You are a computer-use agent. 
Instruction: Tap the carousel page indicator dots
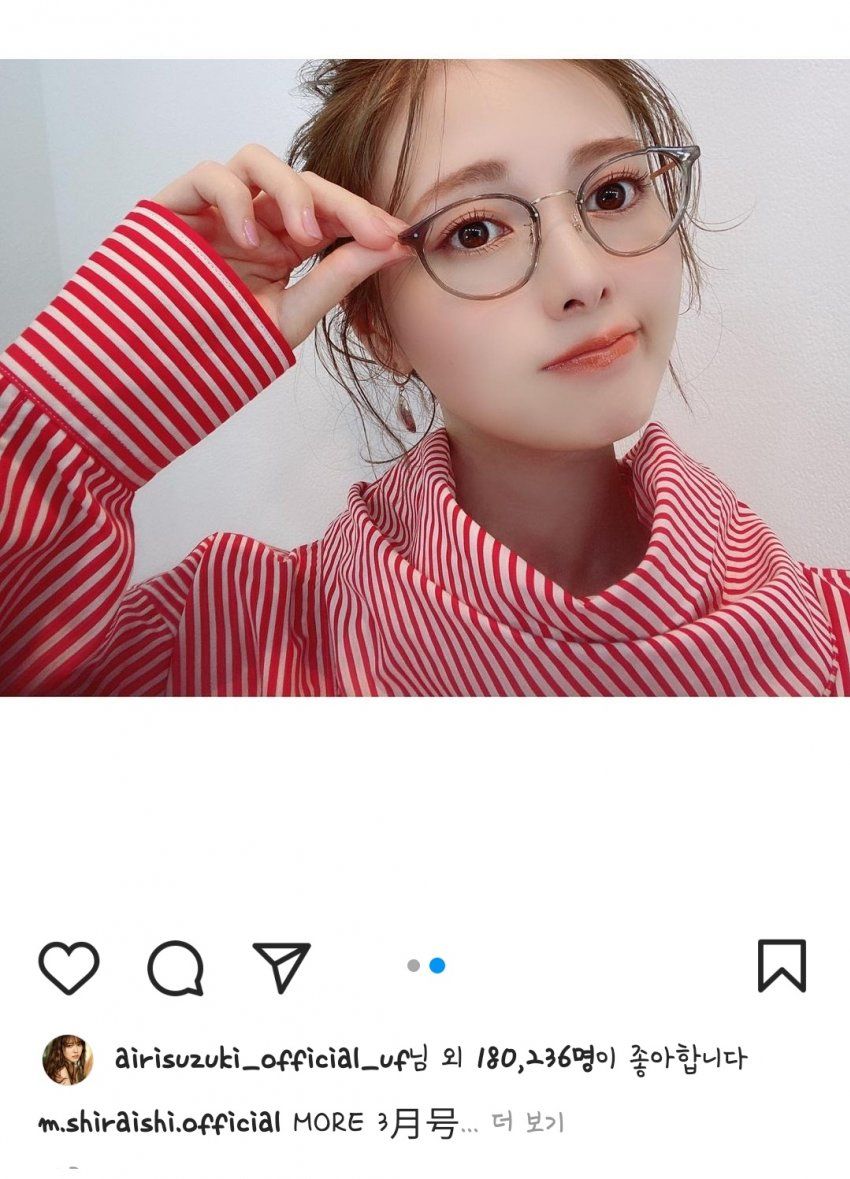pos(426,966)
